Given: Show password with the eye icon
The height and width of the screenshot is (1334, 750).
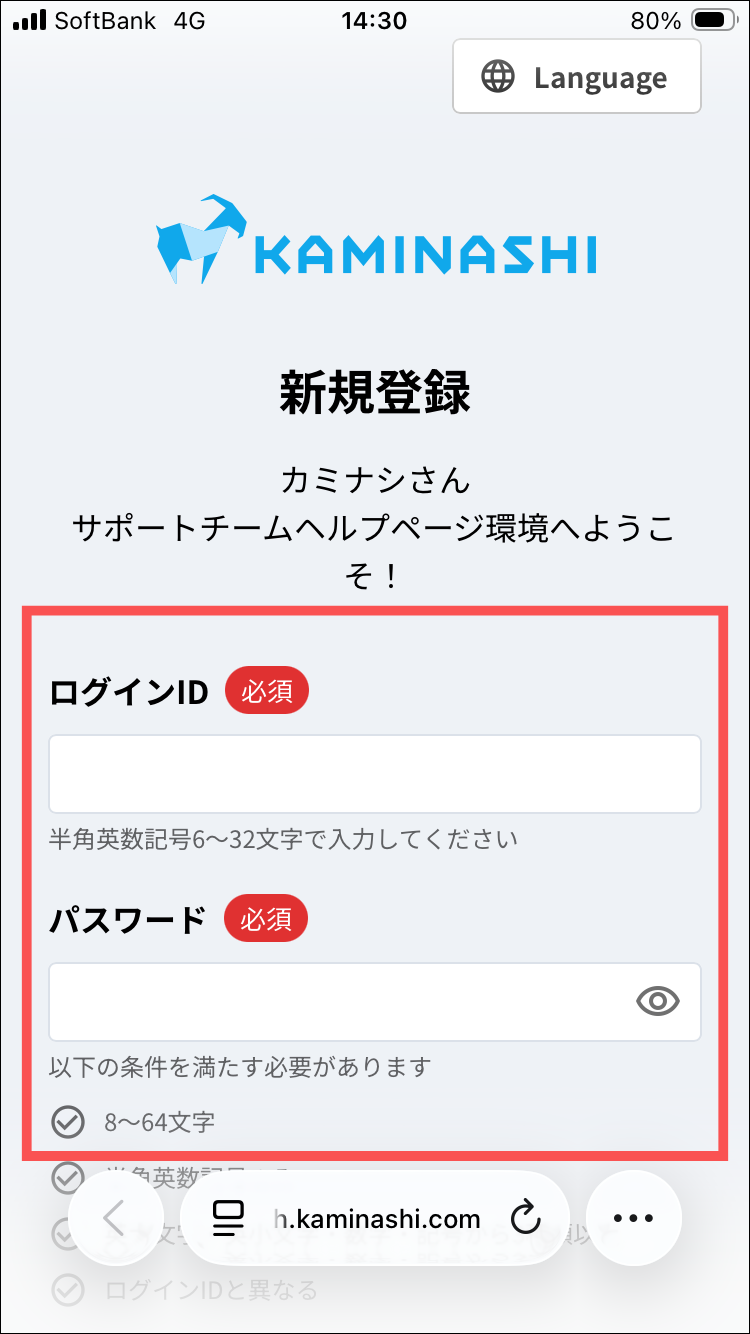Looking at the screenshot, I should pyautogui.click(x=657, y=1001).
